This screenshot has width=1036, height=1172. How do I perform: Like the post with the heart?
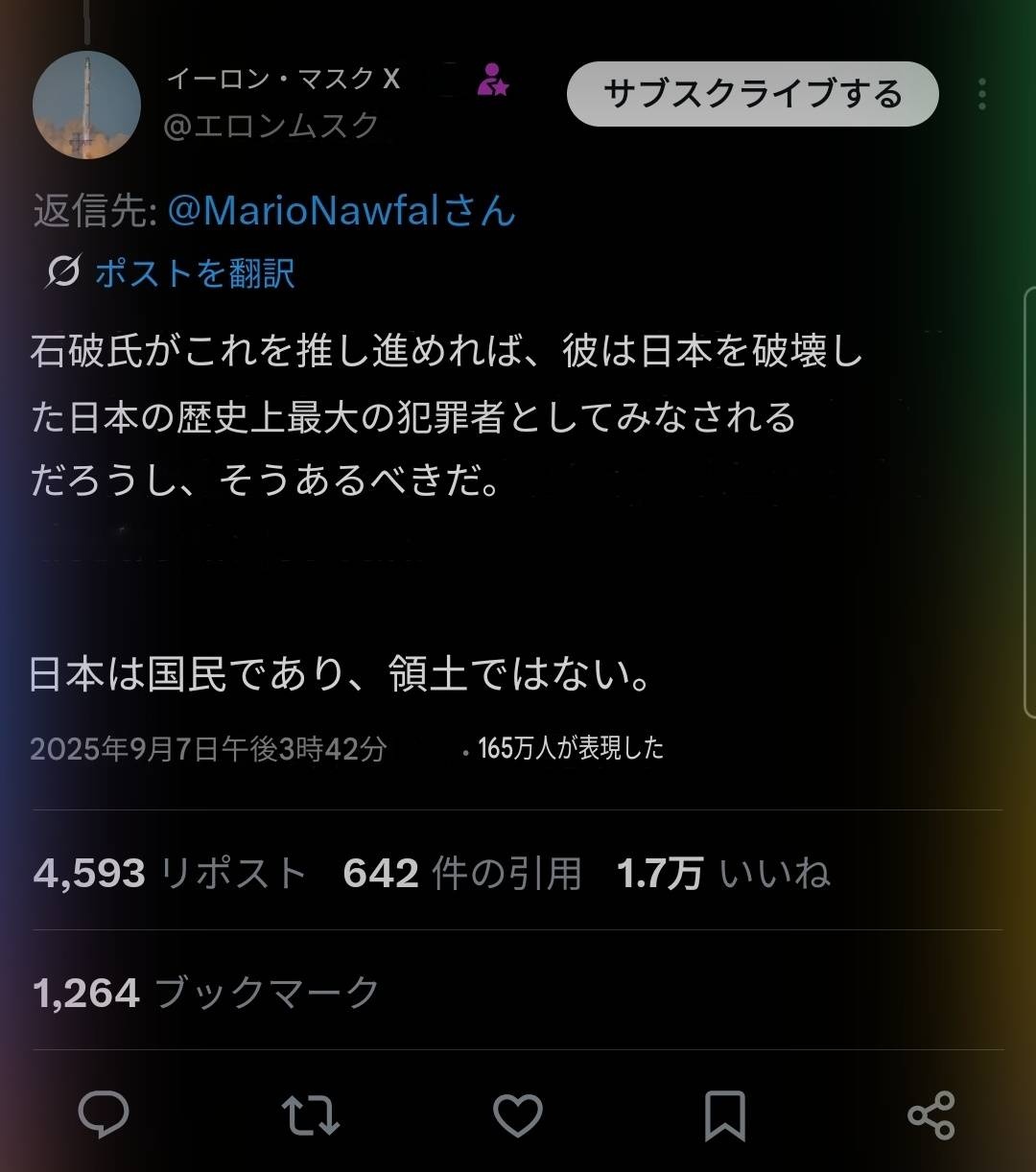coord(517,1115)
